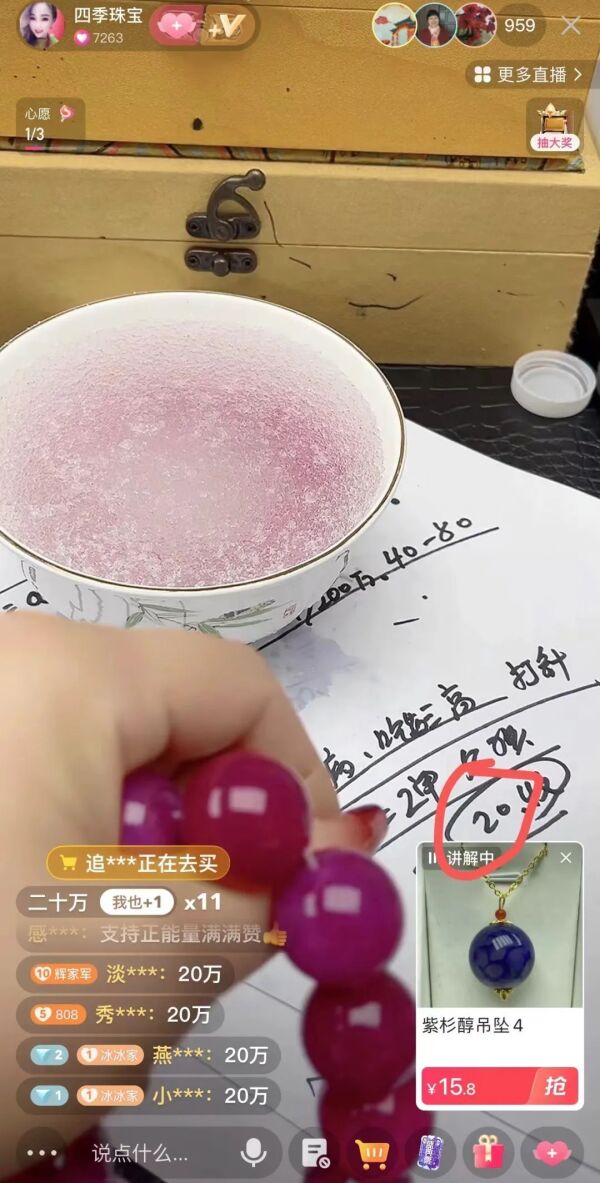Screen dimensions: 600x1183
Task: Open the shopping cart
Action: pyautogui.click(x=372, y=1152)
